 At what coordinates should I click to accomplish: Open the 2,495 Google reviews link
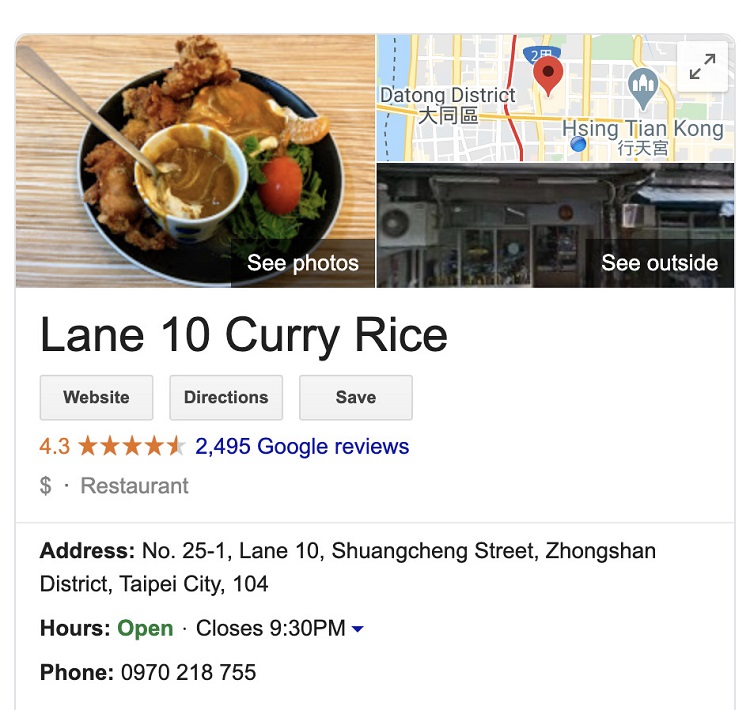(x=302, y=446)
